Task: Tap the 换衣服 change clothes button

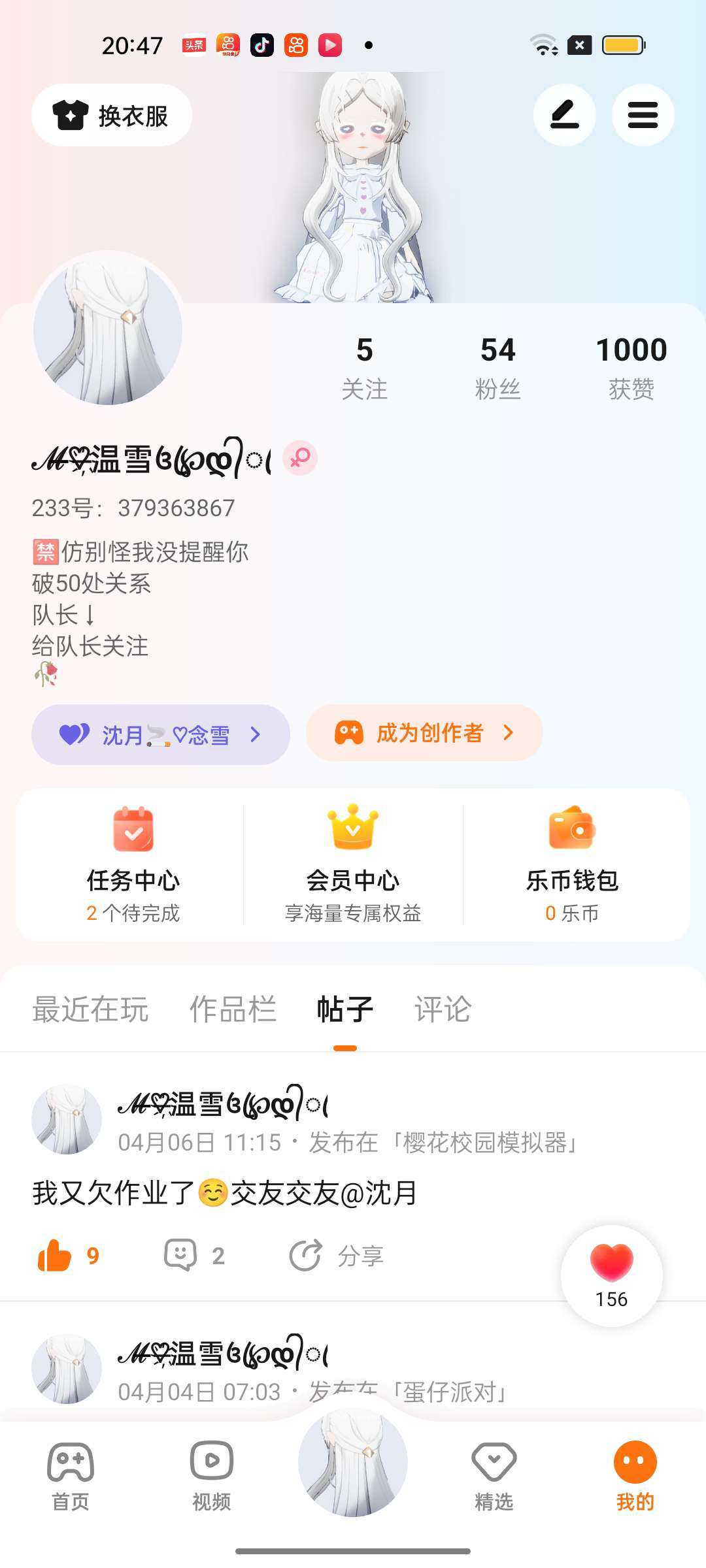Action: pos(112,115)
